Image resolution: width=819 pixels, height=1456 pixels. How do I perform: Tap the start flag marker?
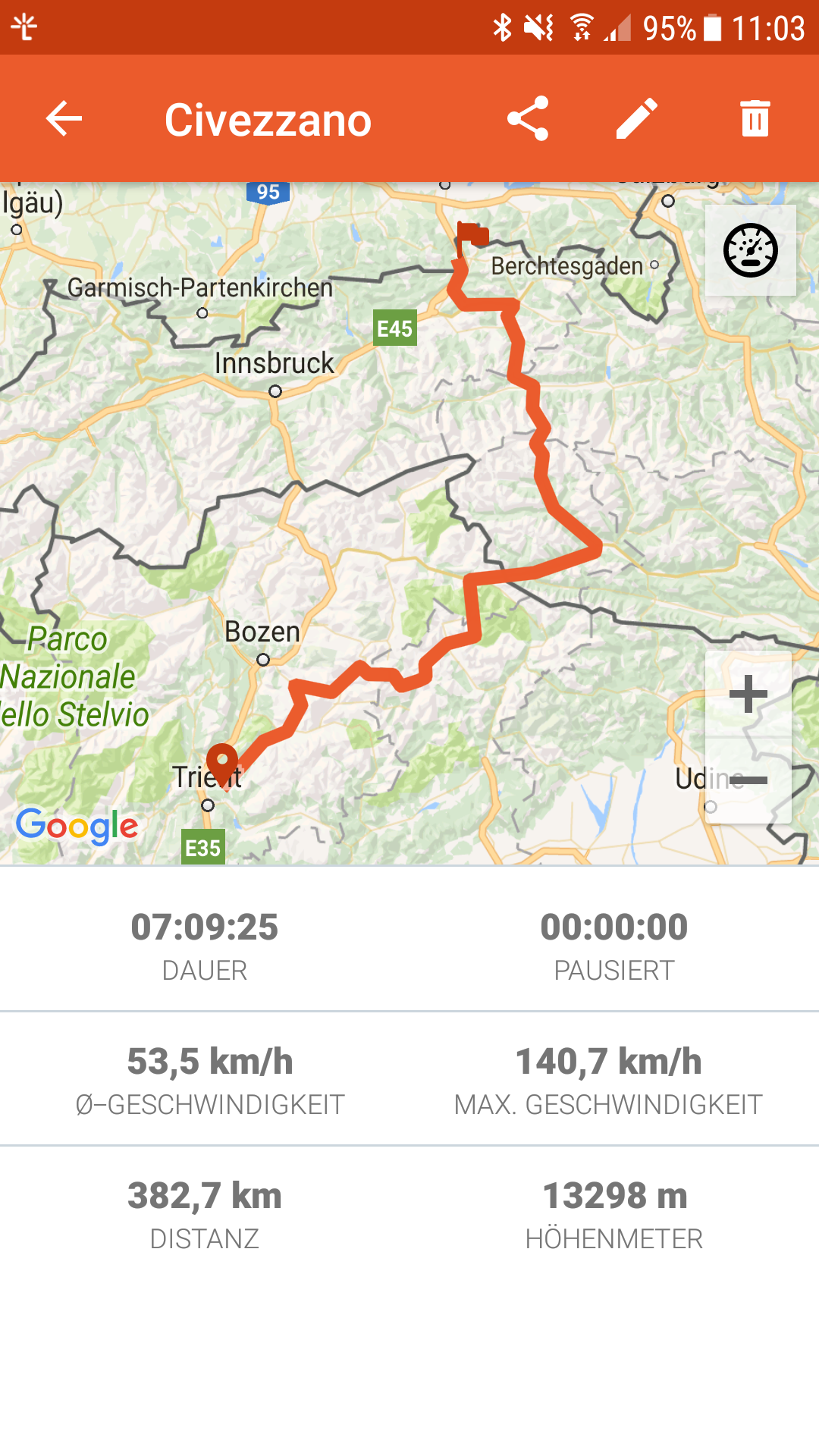click(x=472, y=237)
